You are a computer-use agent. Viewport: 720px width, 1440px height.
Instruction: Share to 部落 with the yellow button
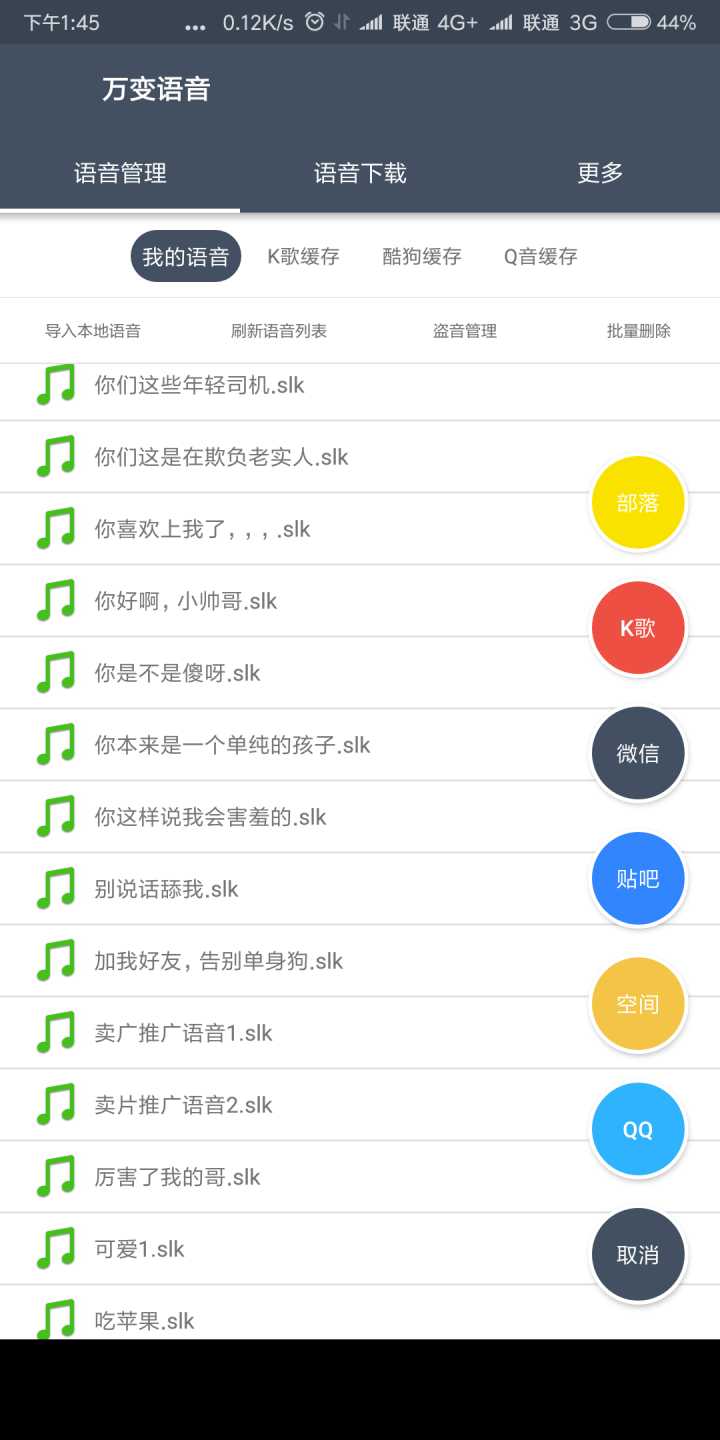[638, 503]
